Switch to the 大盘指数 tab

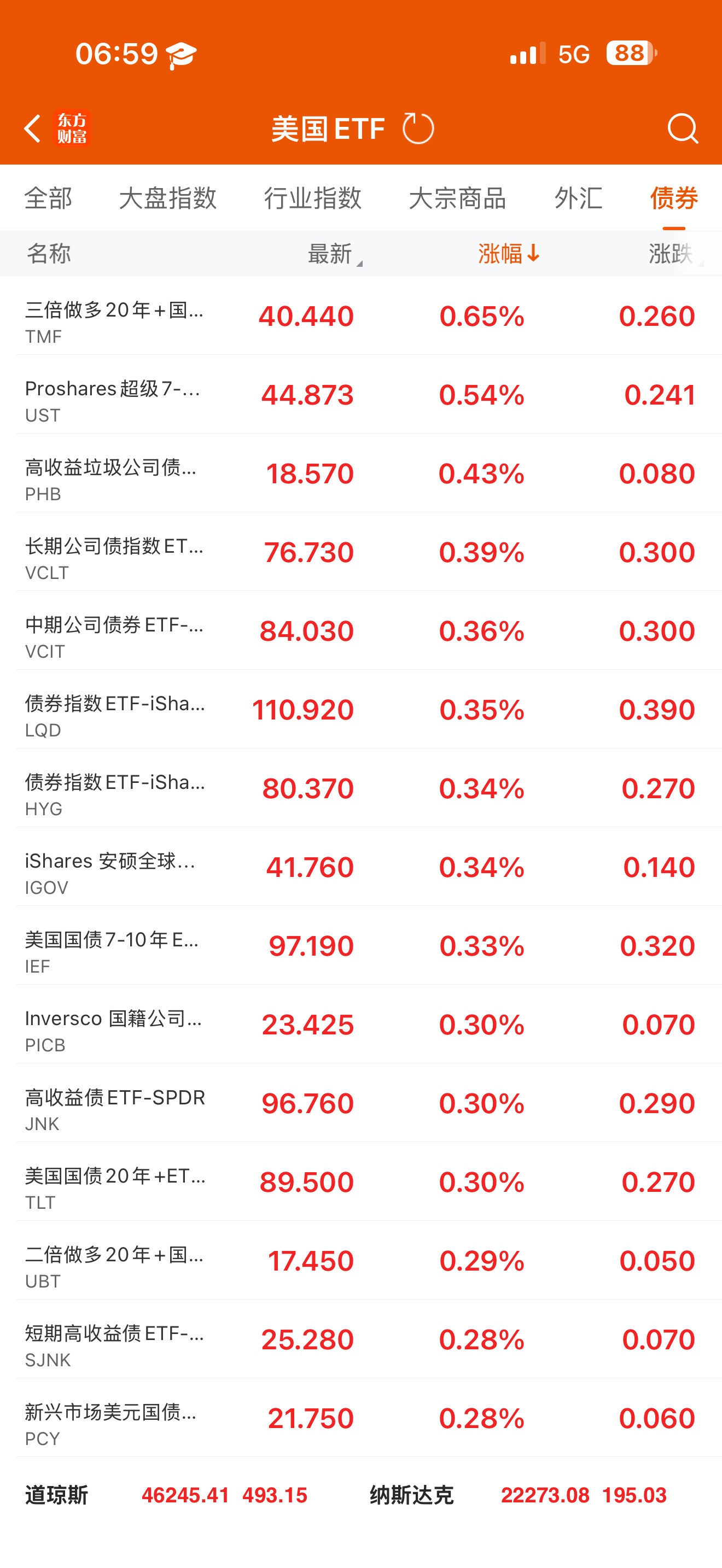pyautogui.click(x=167, y=198)
